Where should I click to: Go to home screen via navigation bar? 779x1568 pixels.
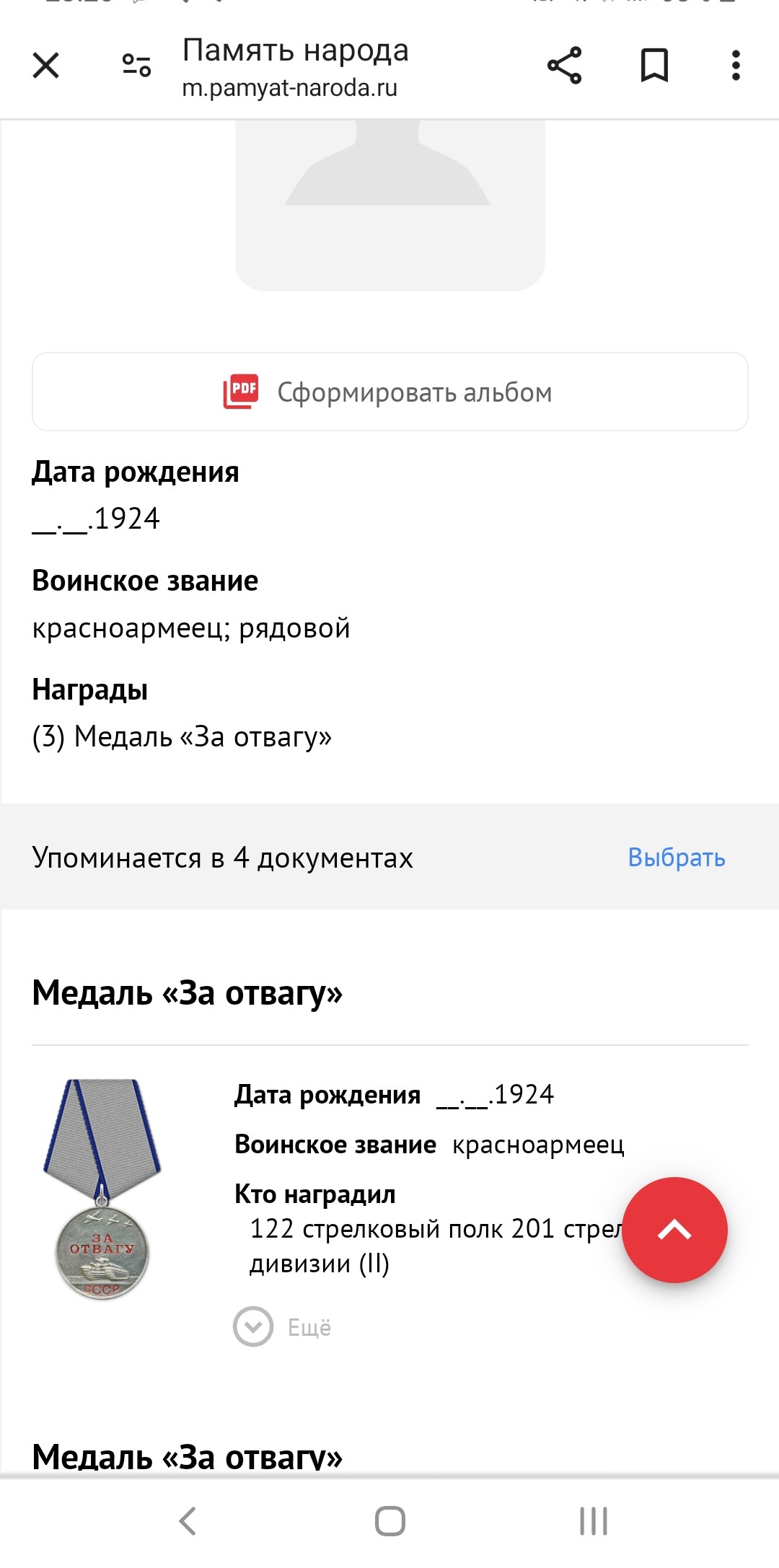[389, 1521]
